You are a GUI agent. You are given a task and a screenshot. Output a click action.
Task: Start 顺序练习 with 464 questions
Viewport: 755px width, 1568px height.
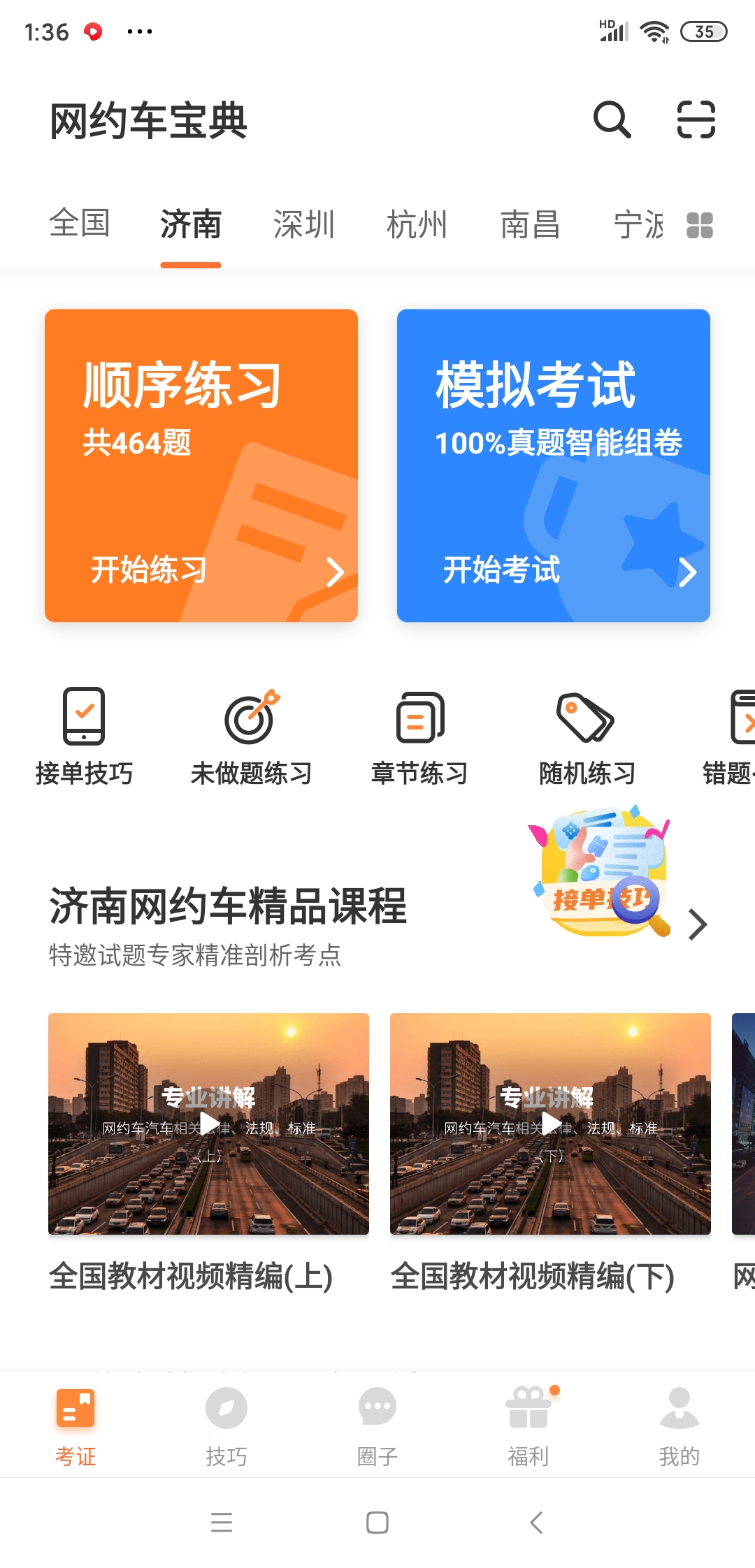201,465
